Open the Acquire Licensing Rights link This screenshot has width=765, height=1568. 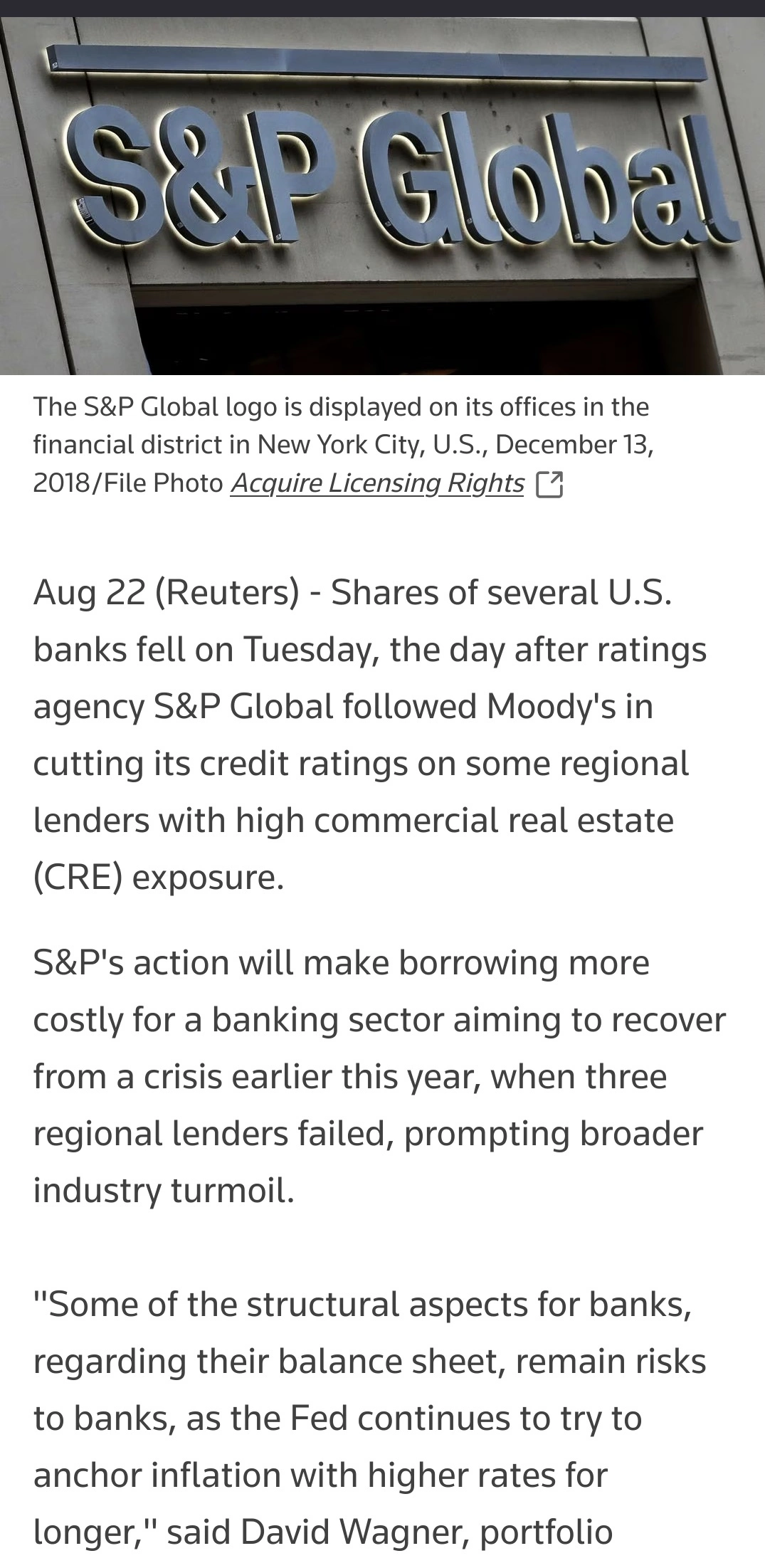378,483
